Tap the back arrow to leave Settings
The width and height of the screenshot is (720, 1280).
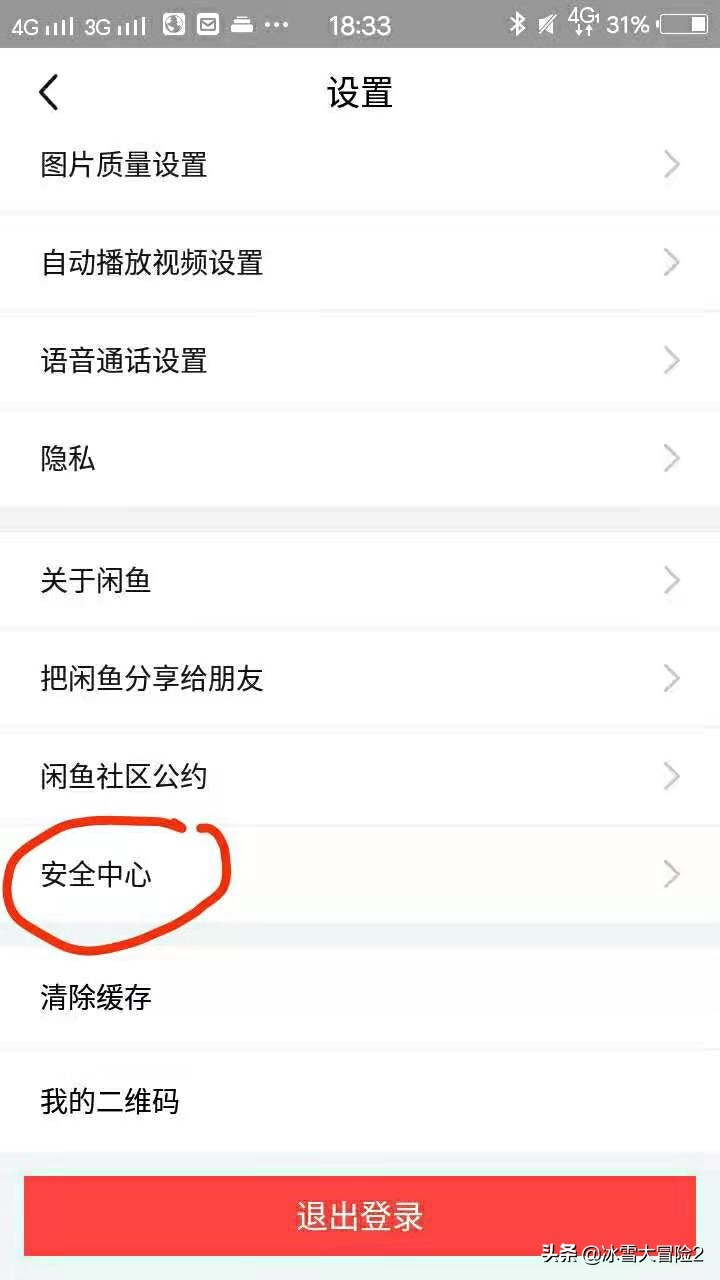(48, 90)
